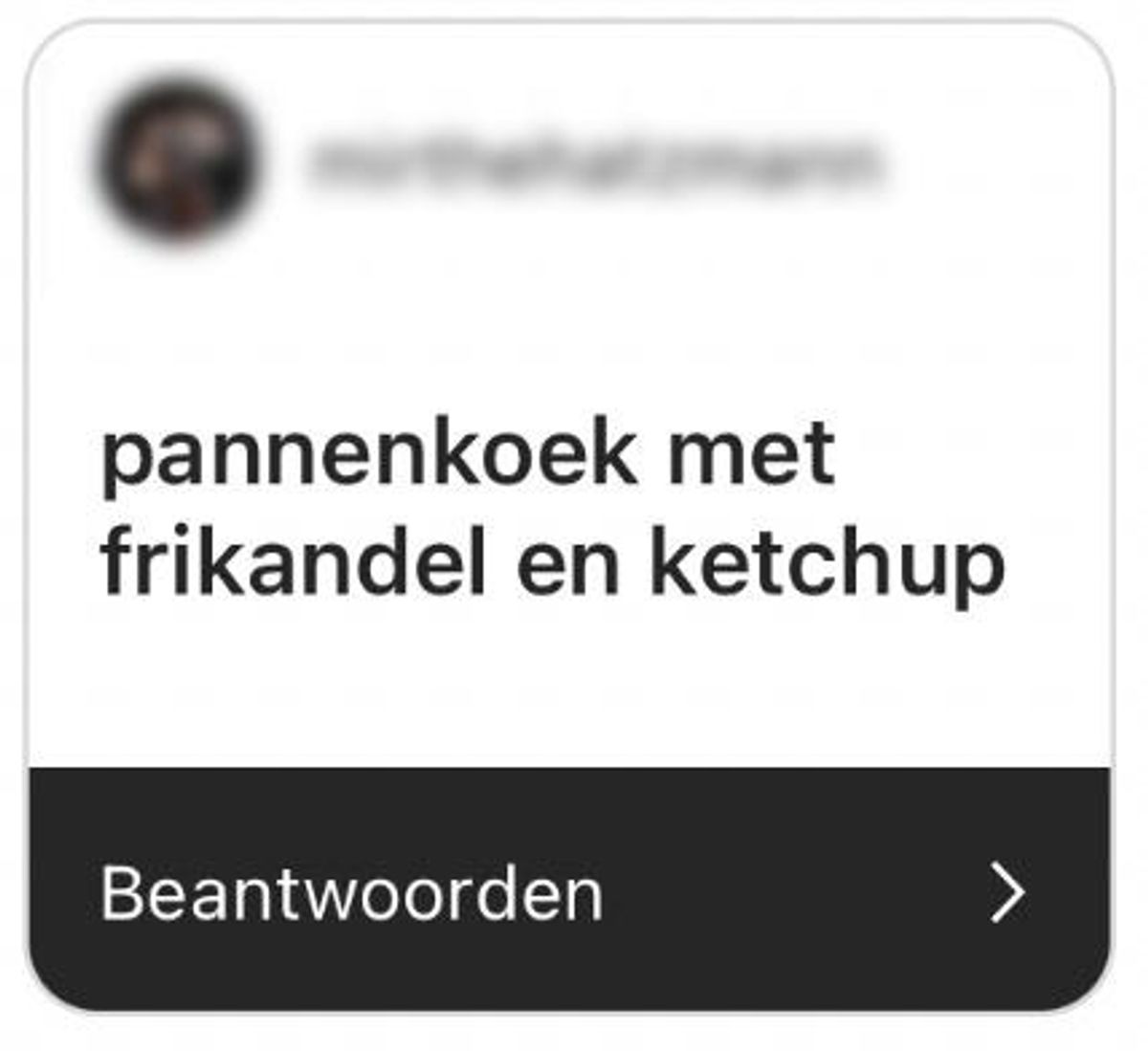Tap Beantwoorden to reply to the pancake response

[352, 894]
